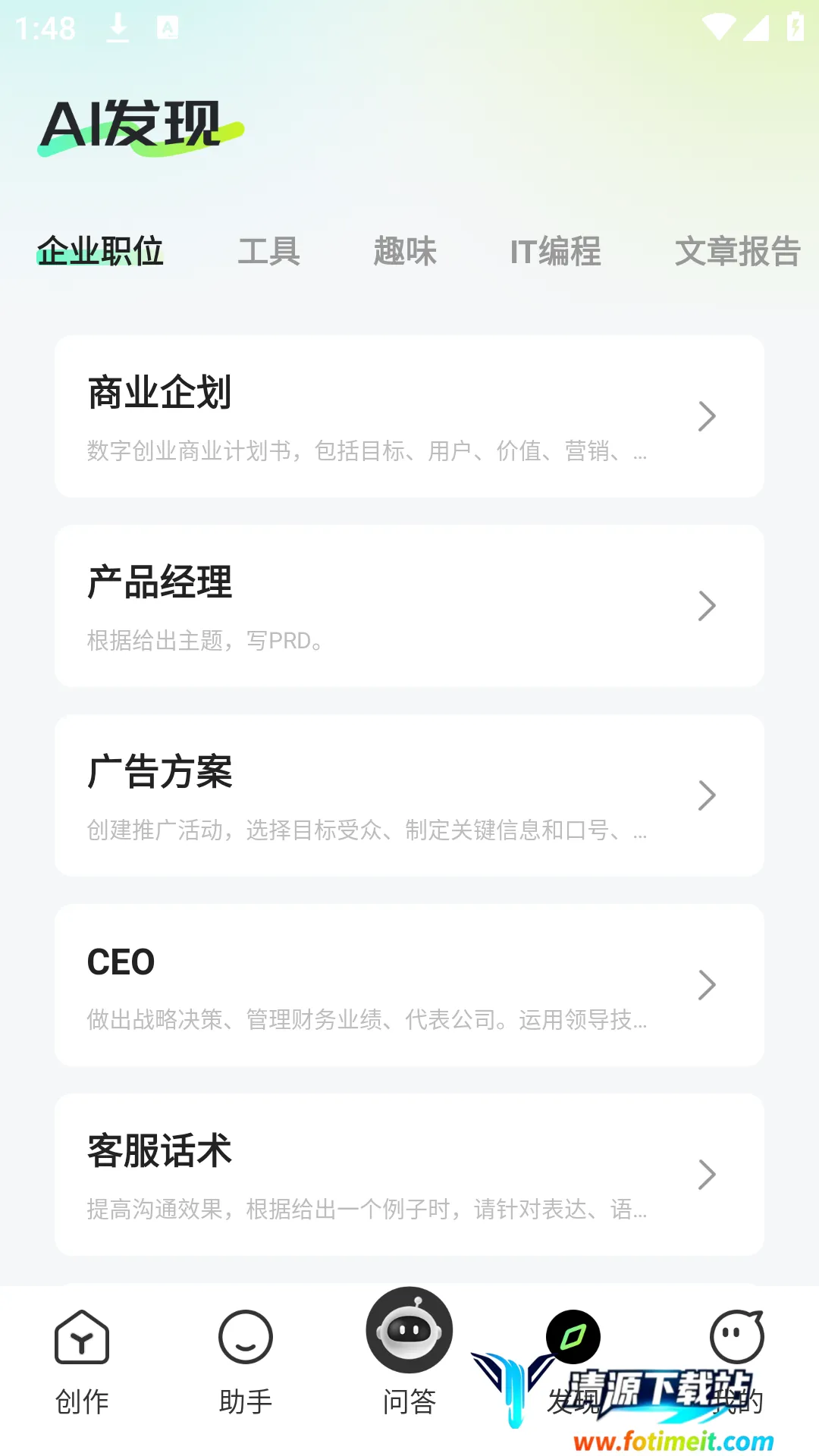Select the 趣味 tab

point(405,252)
